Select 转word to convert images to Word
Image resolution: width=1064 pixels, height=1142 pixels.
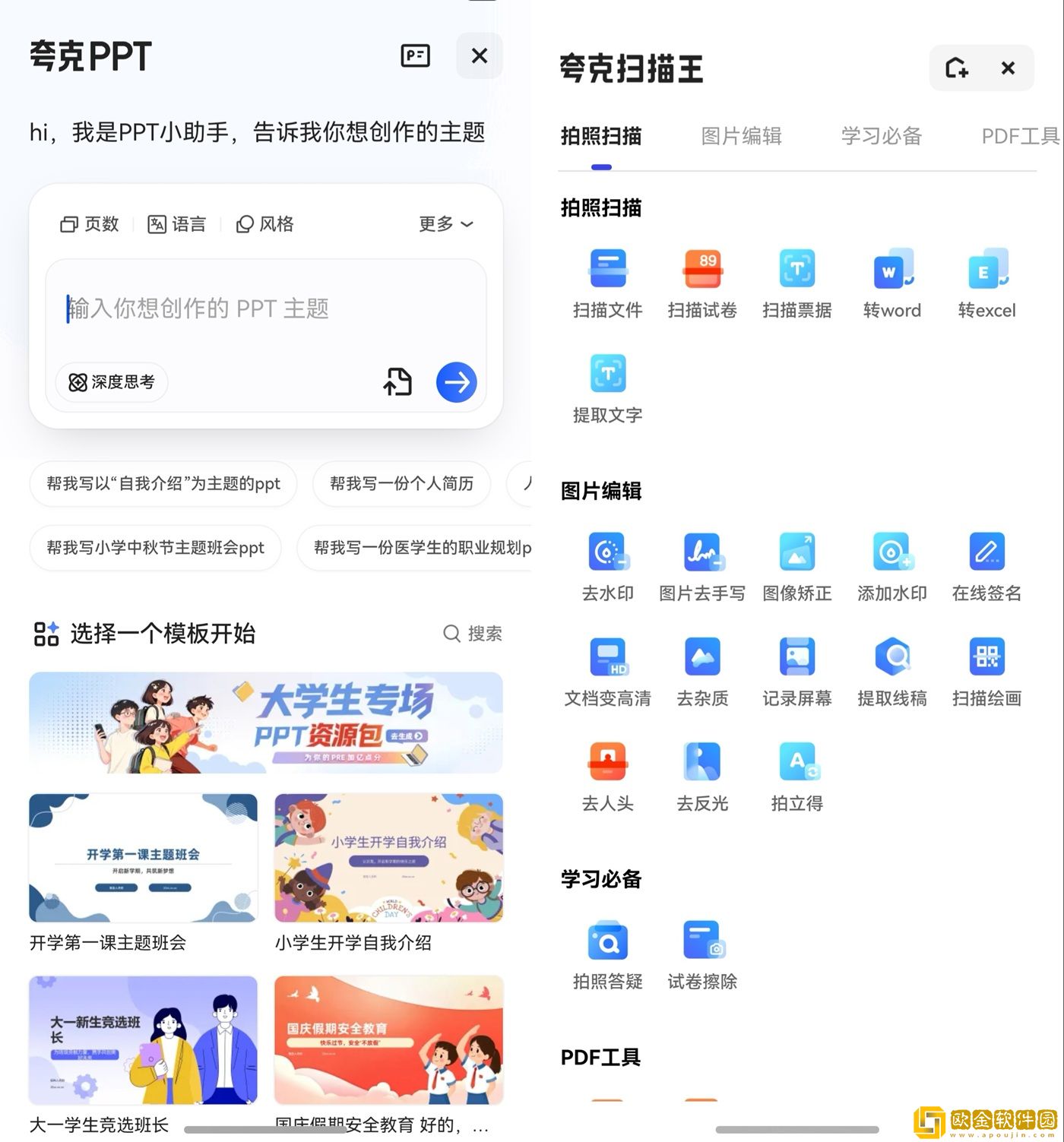tap(891, 282)
